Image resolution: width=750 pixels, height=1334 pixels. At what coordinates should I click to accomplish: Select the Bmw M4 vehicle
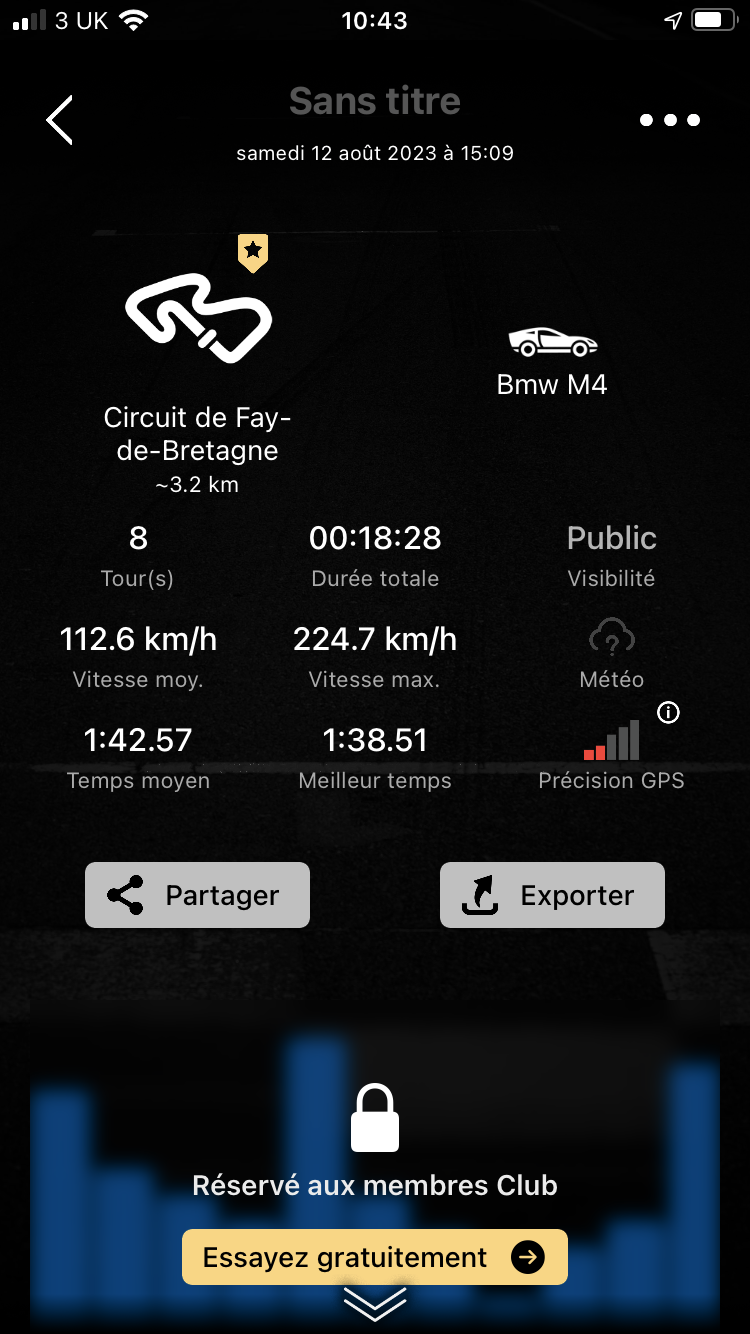click(552, 361)
